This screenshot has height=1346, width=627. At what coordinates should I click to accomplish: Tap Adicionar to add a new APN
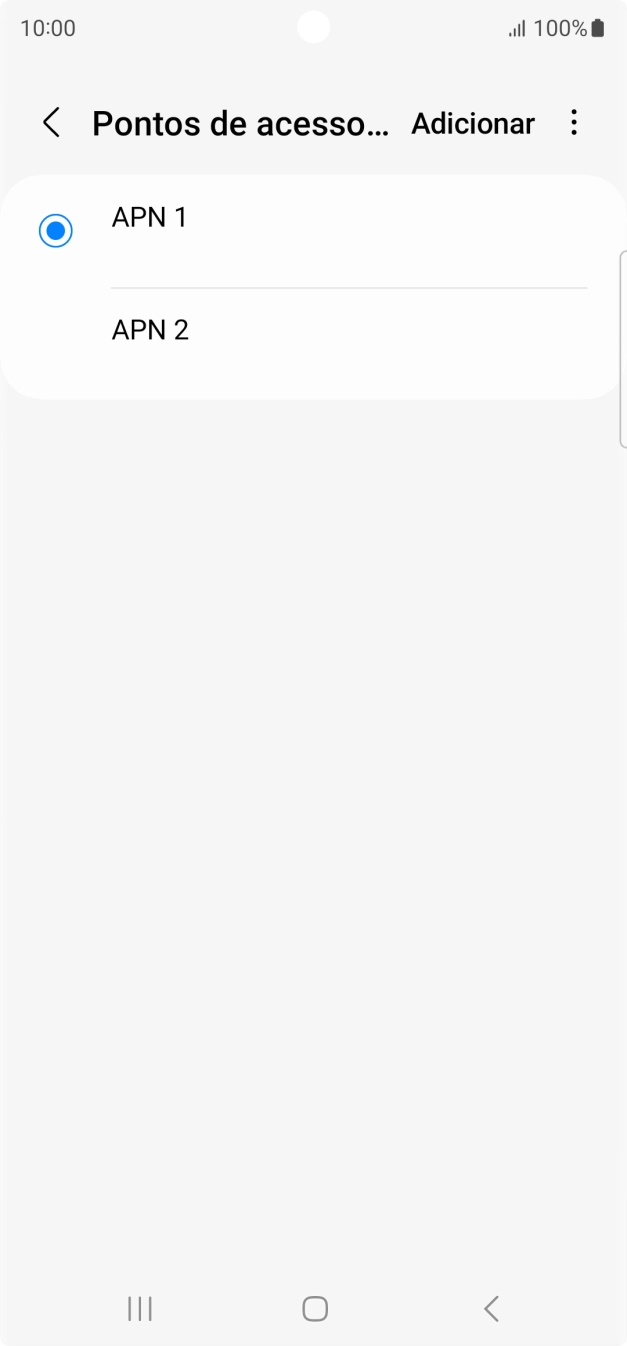click(x=473, y=123)
